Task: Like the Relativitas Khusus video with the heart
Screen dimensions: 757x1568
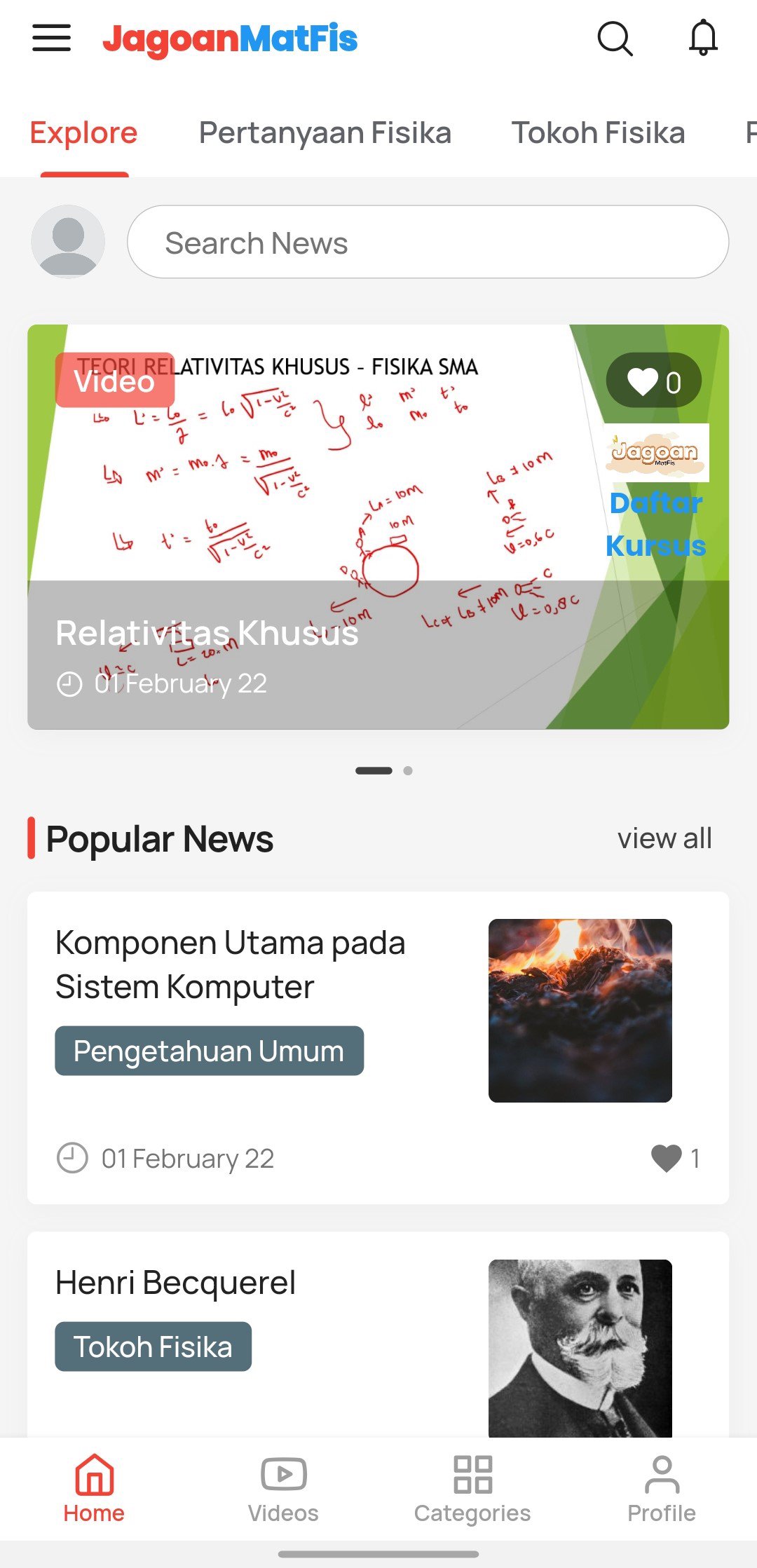Action: click(650, 379)
